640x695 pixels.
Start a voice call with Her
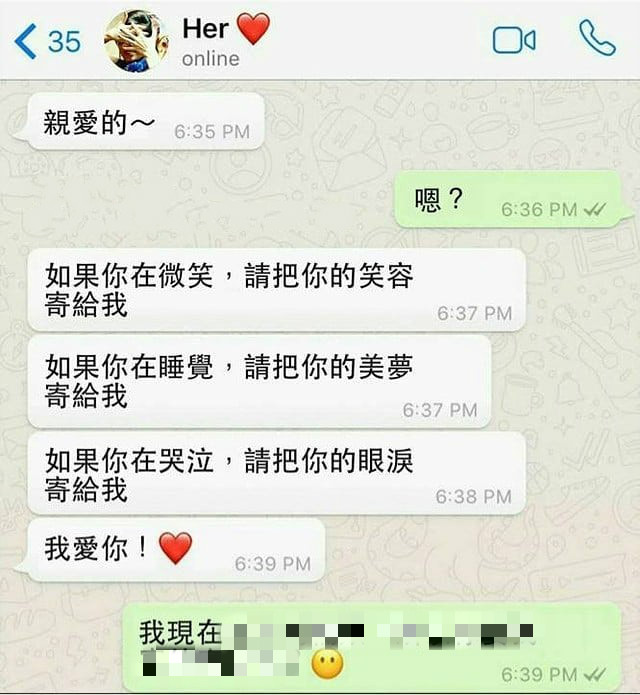597,39
